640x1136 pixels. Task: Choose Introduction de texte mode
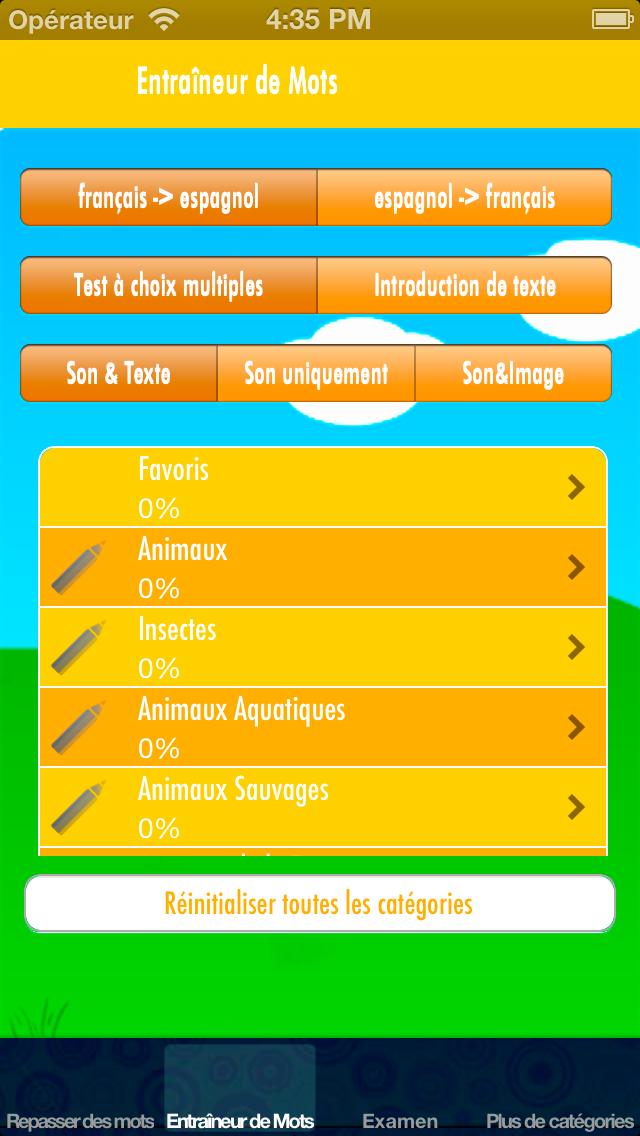(465, 285)
